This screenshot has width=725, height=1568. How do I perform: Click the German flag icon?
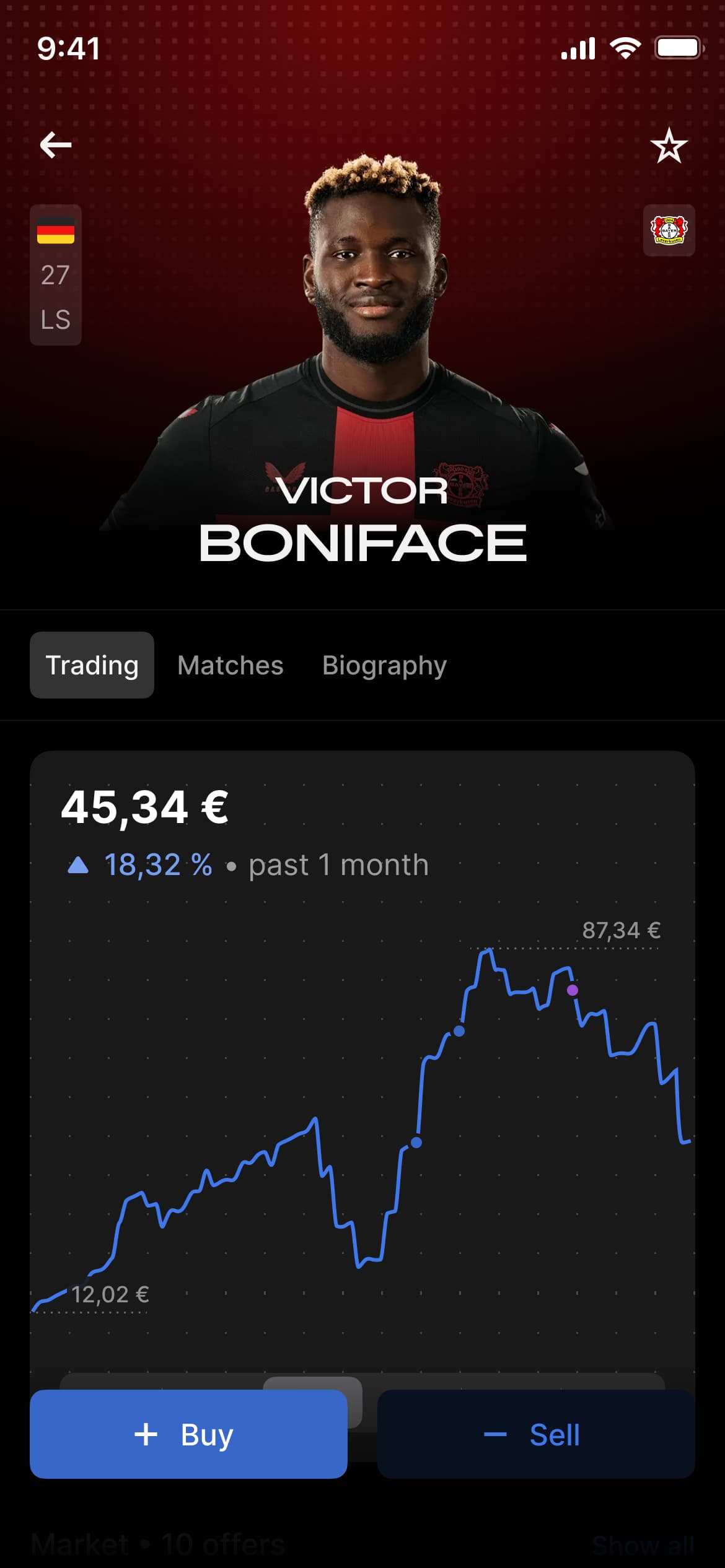[x=55, y=230]
